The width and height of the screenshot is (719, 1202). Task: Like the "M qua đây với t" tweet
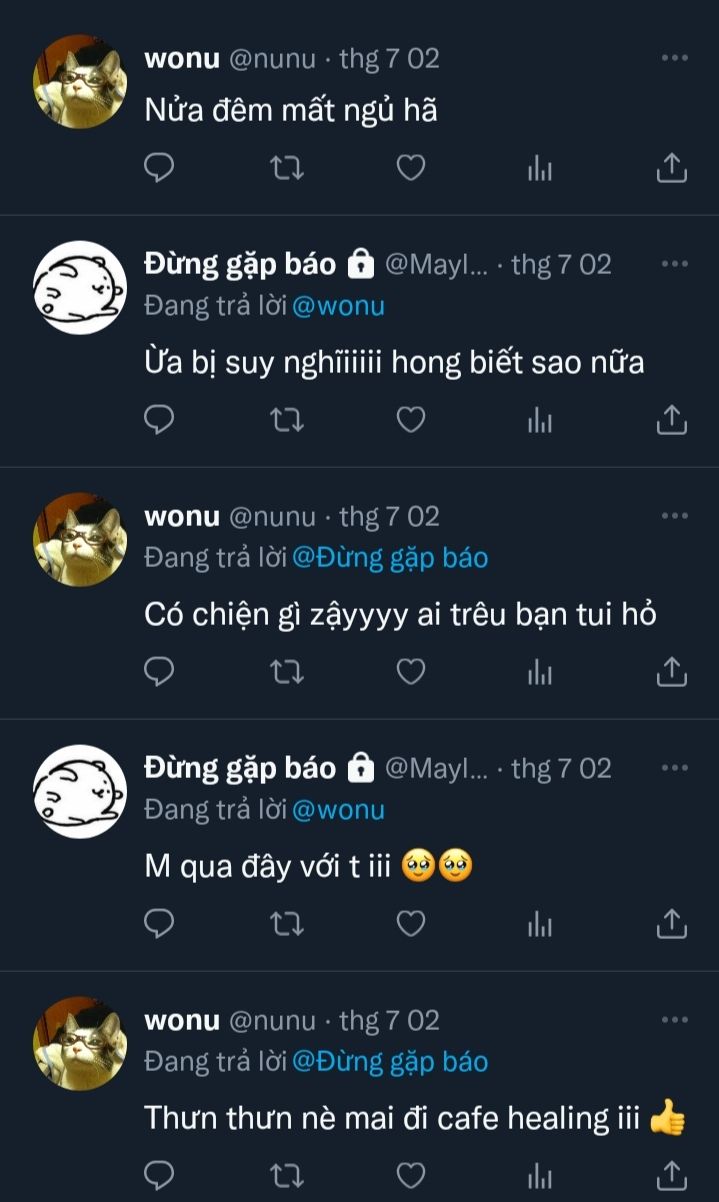(x=411, y=924)
